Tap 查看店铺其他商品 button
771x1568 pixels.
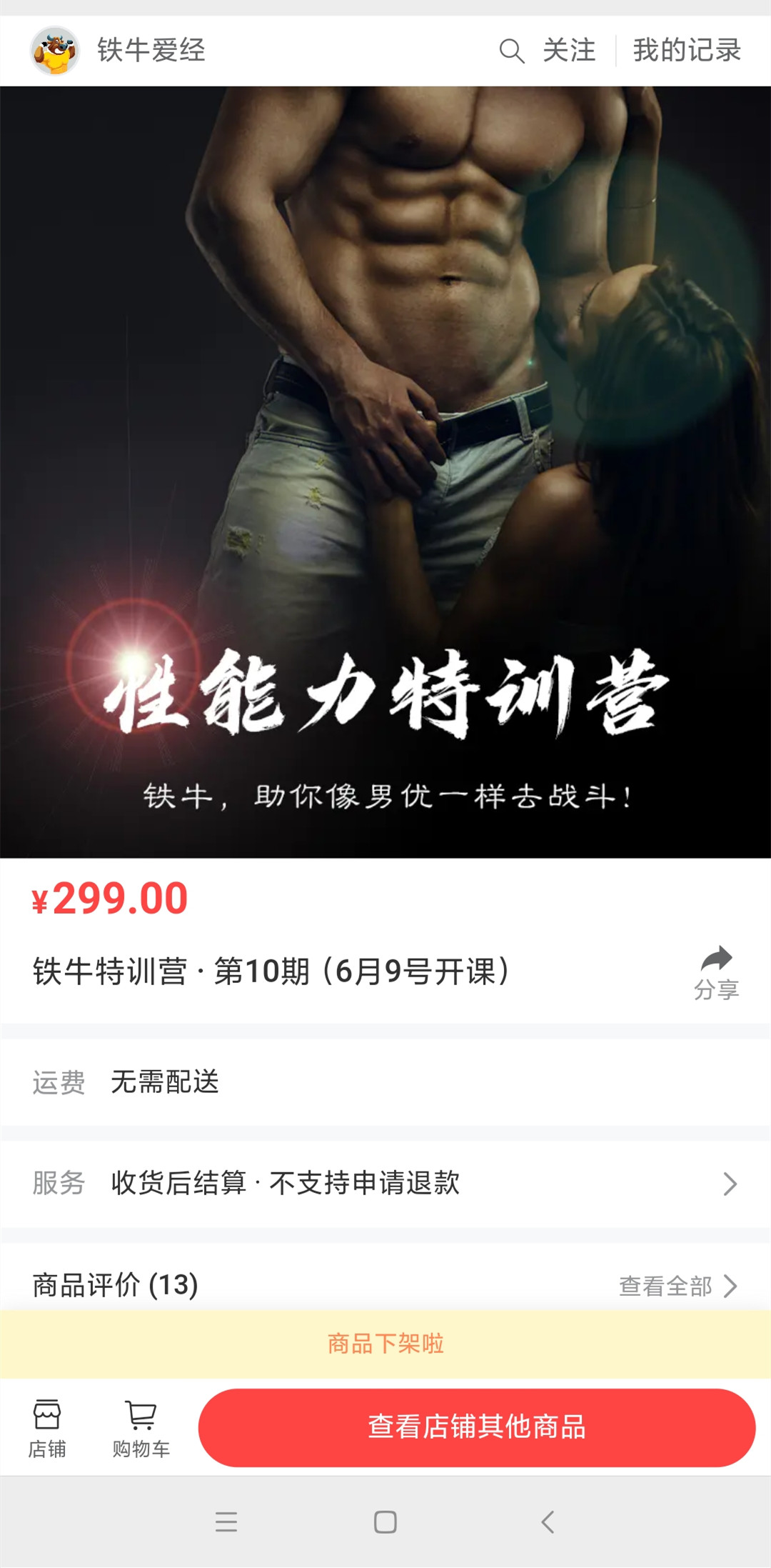tap(476, 1427)
